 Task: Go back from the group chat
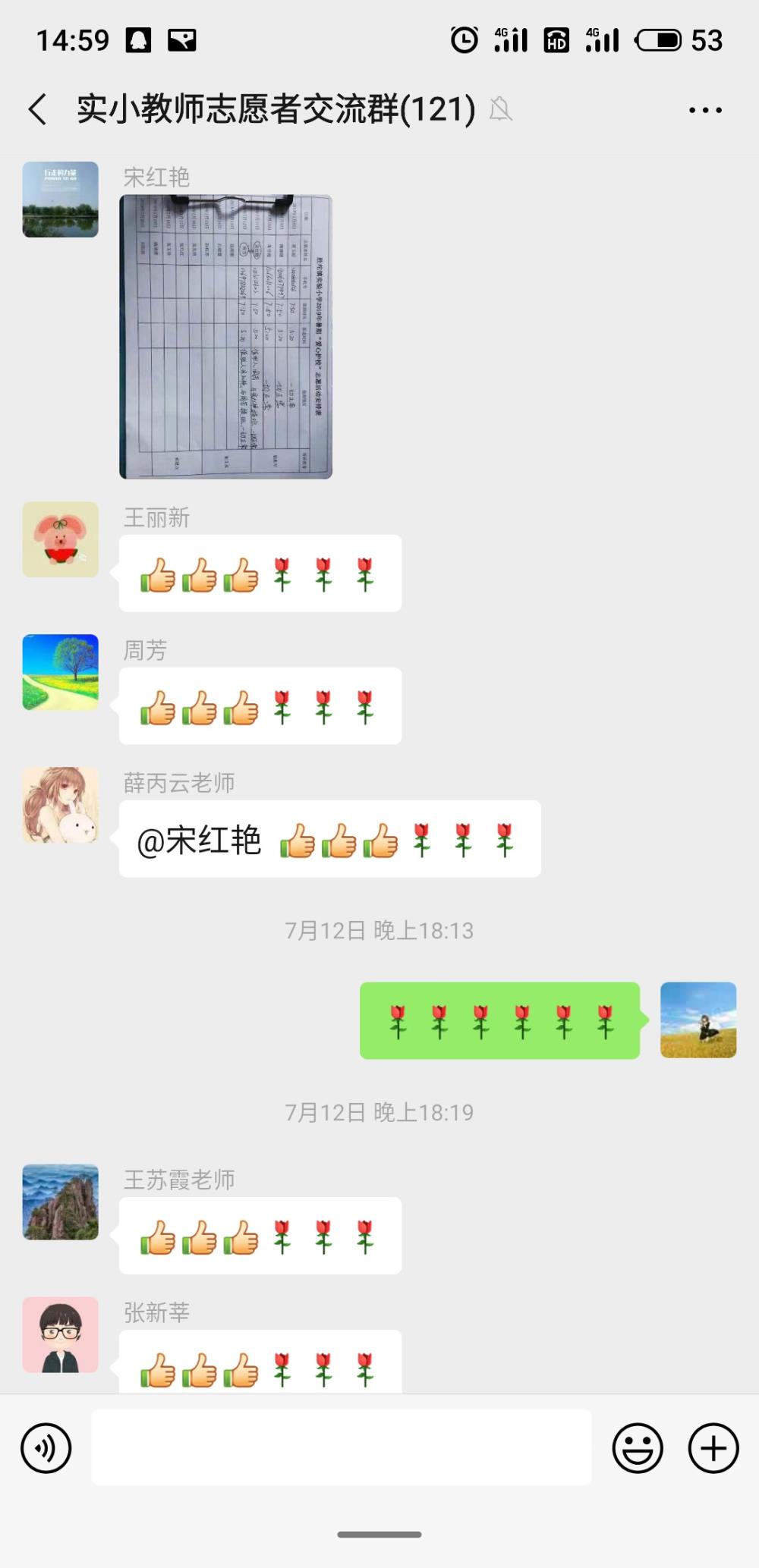click(x=38, y=109)
